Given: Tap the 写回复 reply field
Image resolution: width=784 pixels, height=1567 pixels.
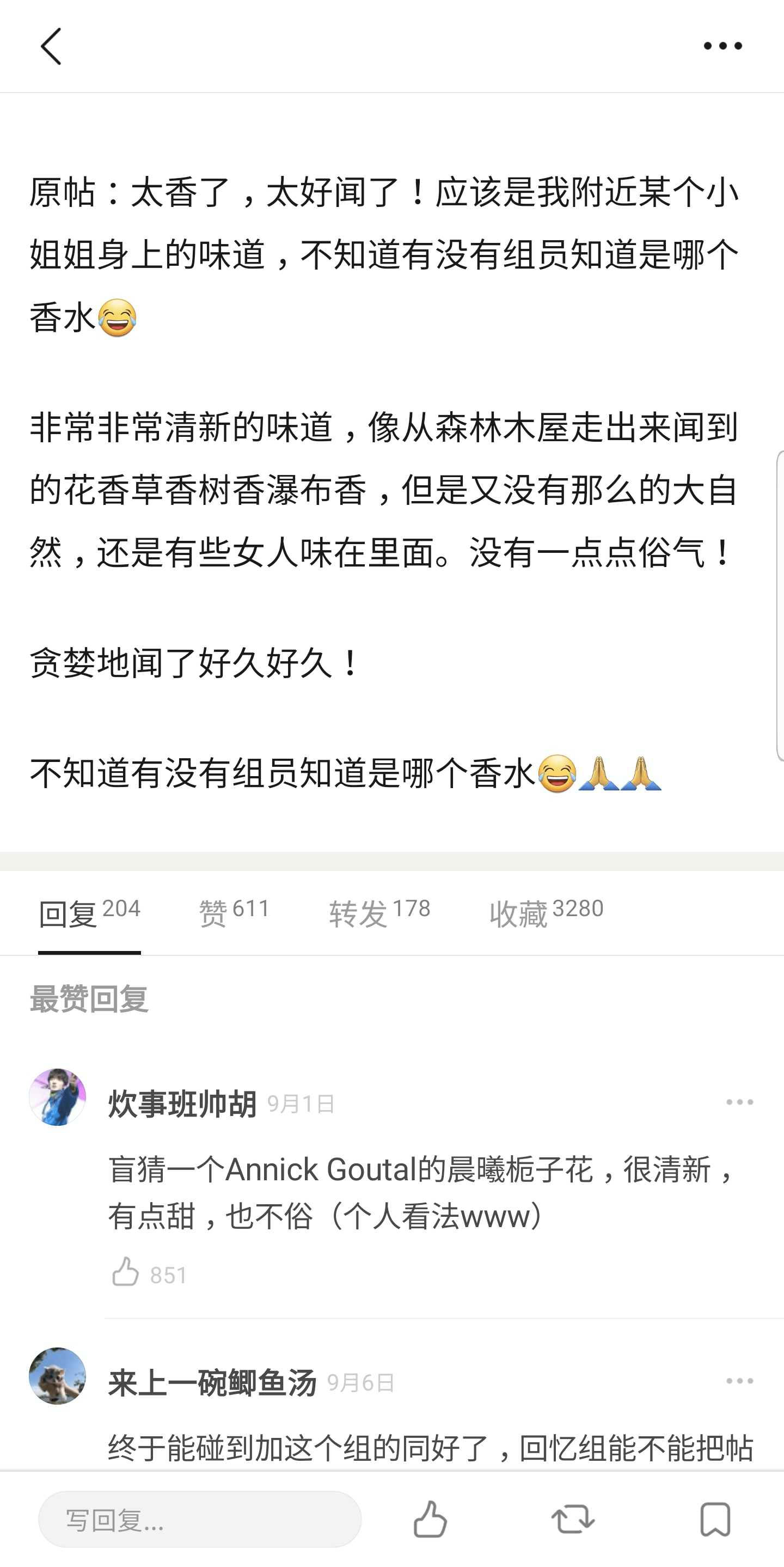Looking at the screenshot, I should pyautogui.click(x=199, y=1519).
